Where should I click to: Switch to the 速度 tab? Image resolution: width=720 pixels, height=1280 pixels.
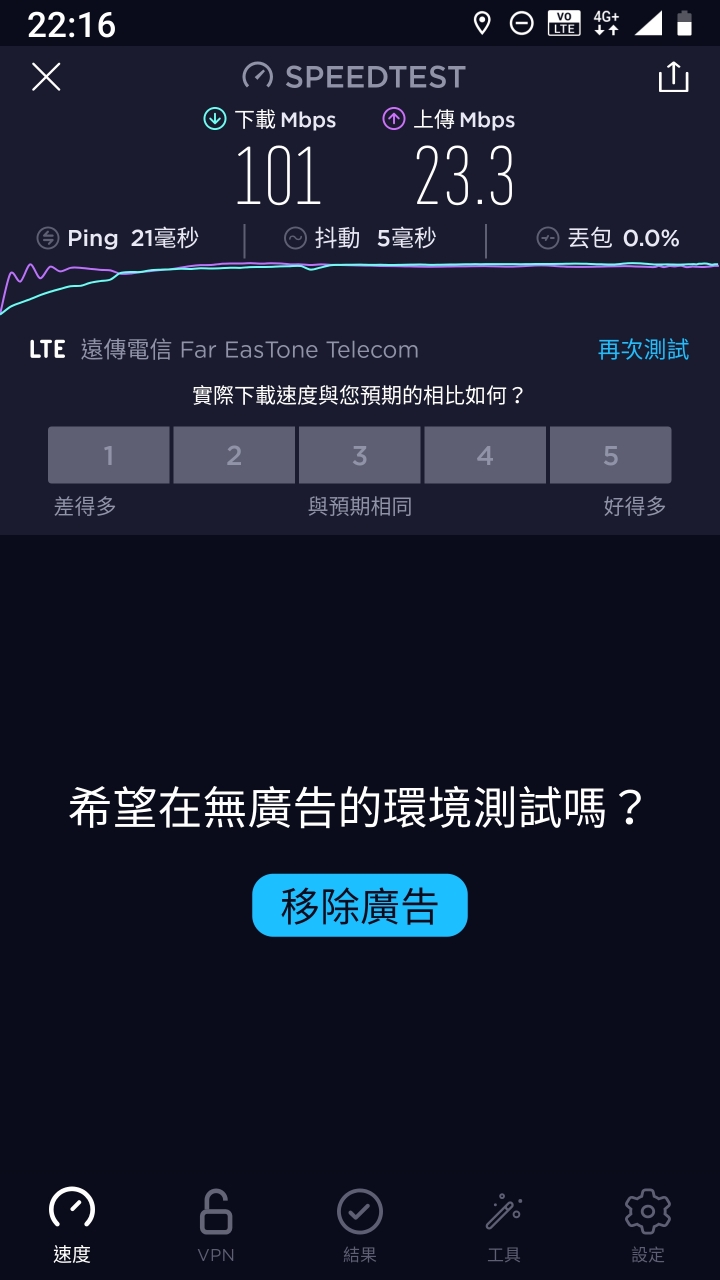[x=72, y=1225]
